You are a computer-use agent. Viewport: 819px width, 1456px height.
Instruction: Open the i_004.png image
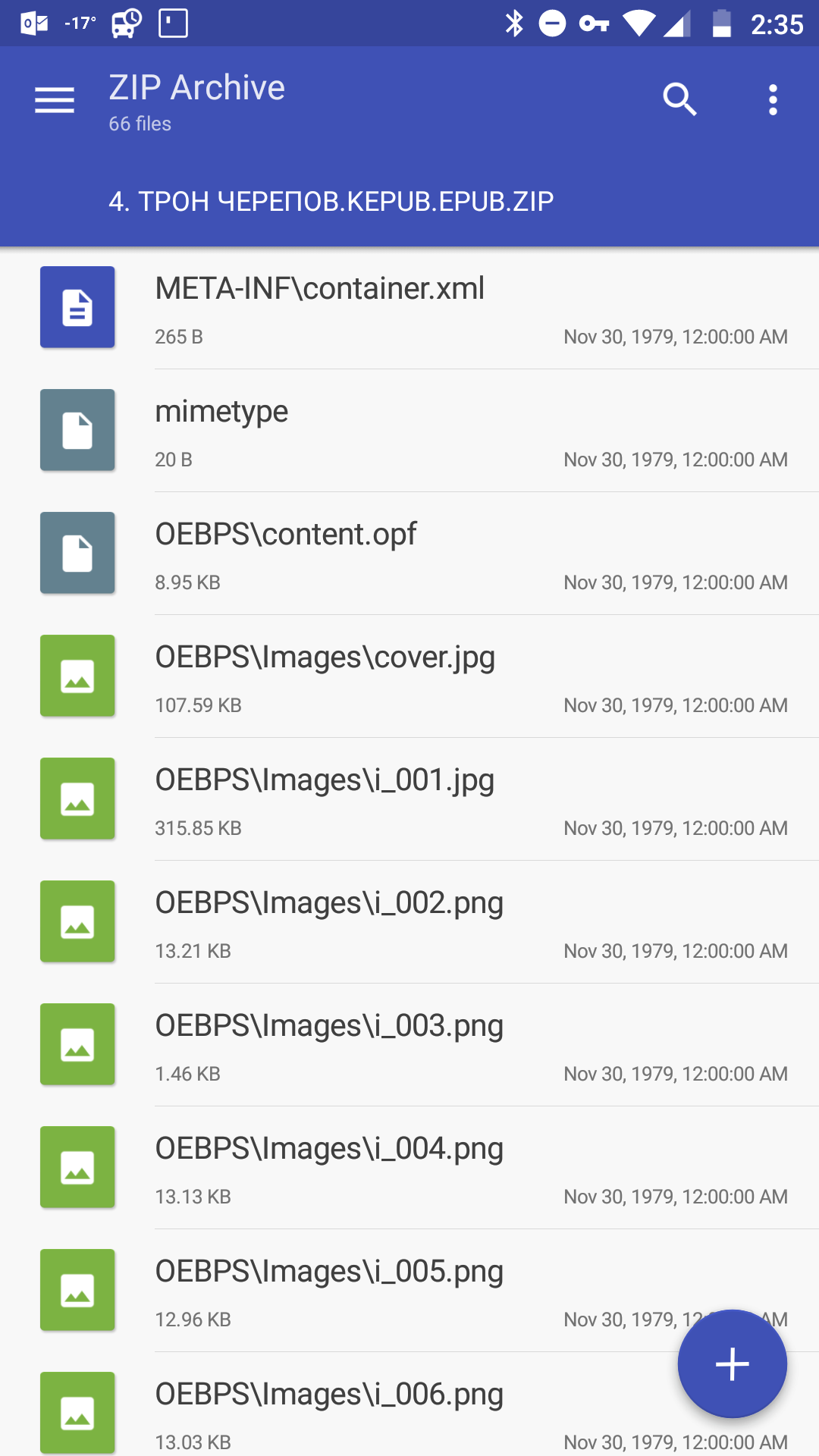click(x=409, y=1168)
